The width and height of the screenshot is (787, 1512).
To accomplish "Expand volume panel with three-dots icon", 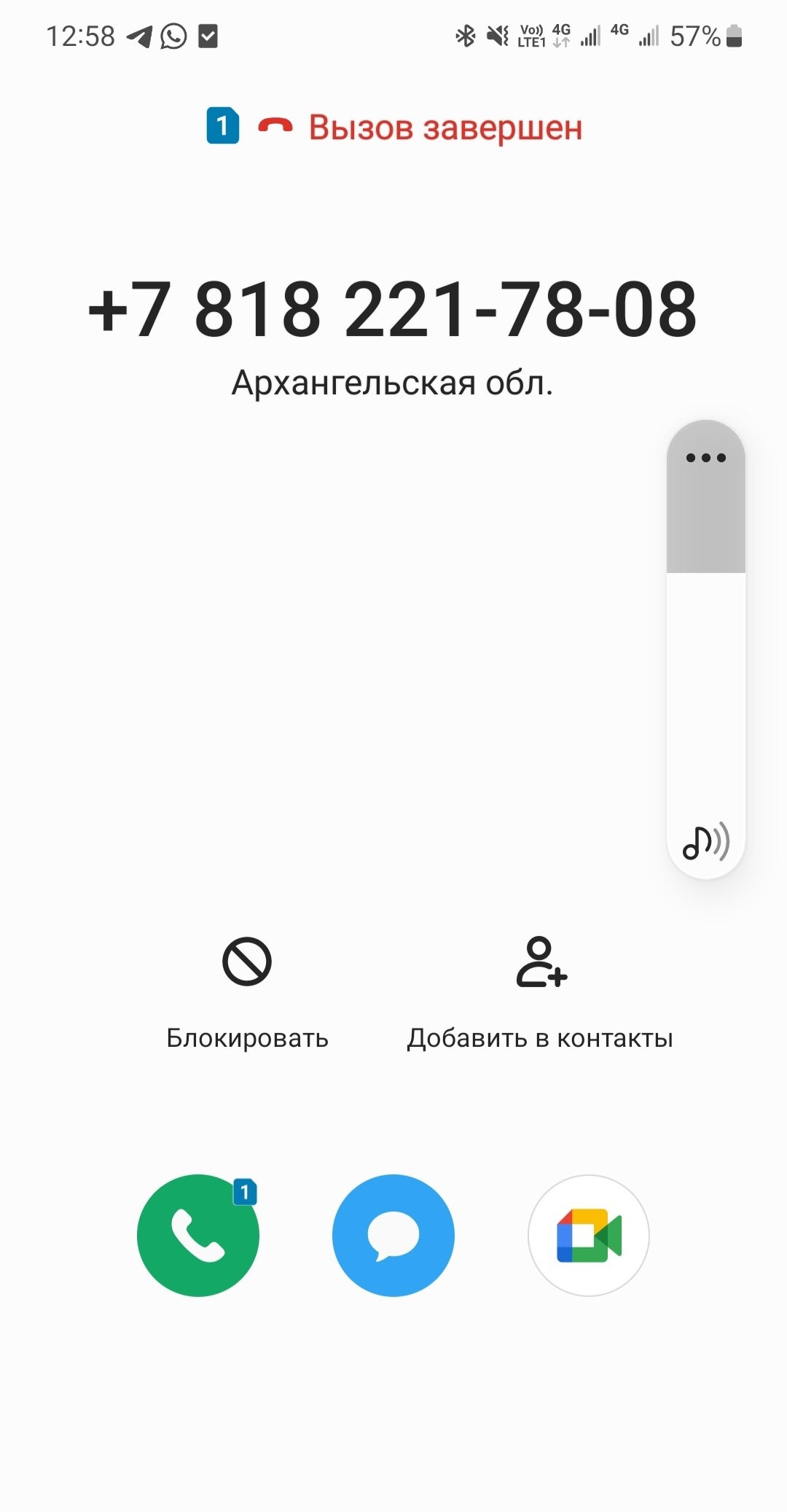I will [706, 458].
